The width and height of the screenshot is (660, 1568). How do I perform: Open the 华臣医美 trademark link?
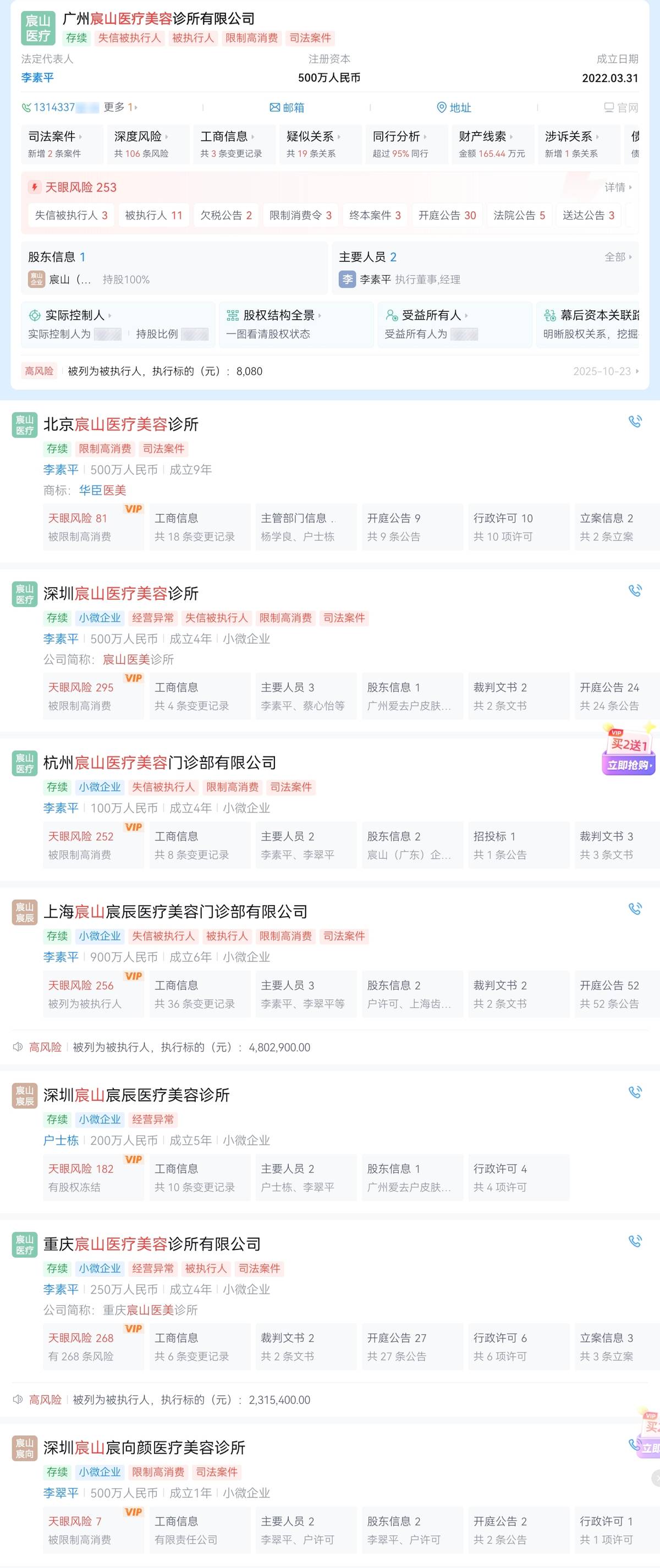(x=102, y=491)
